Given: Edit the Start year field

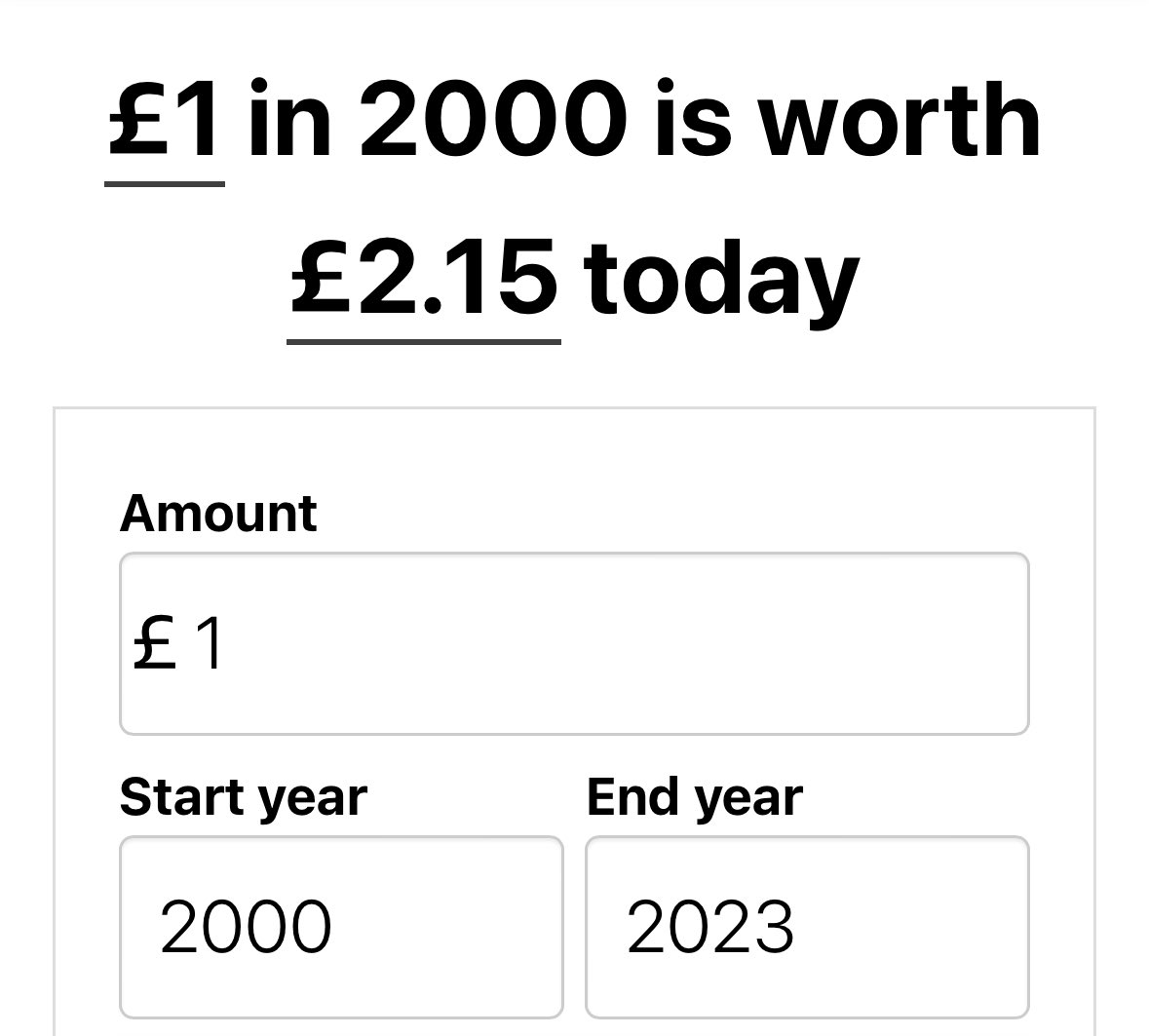Looking at the screenshot, I should (341, 926).
